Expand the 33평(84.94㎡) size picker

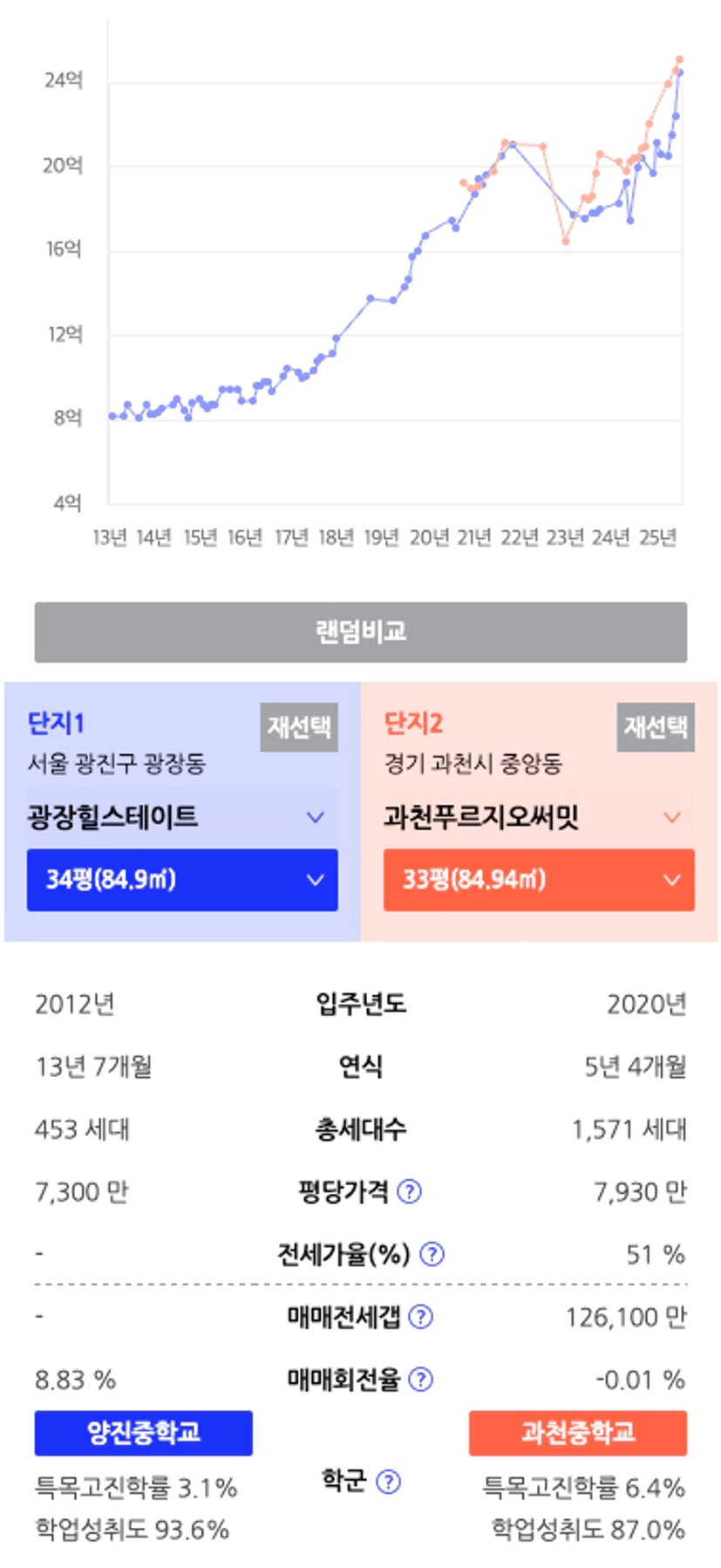[539, 880]
